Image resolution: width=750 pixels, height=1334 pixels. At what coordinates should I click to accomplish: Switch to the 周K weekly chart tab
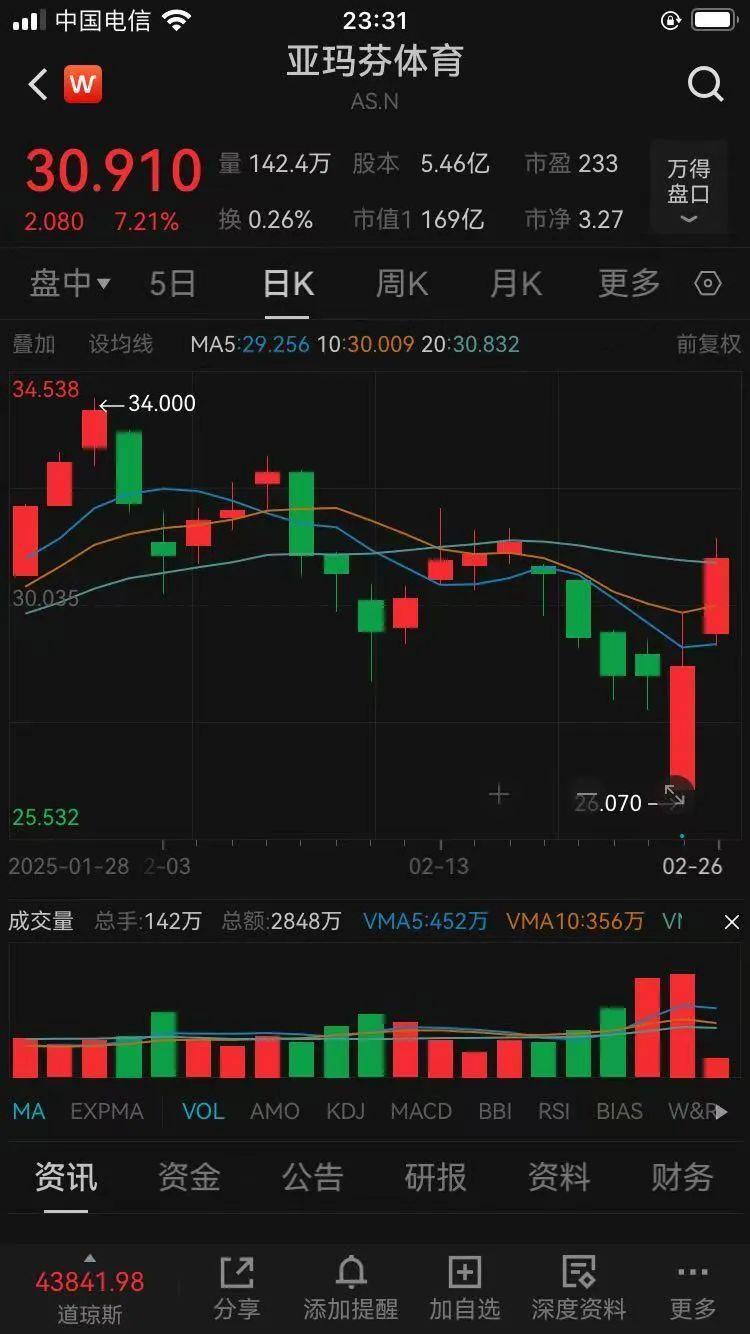(x=400, y=285)
